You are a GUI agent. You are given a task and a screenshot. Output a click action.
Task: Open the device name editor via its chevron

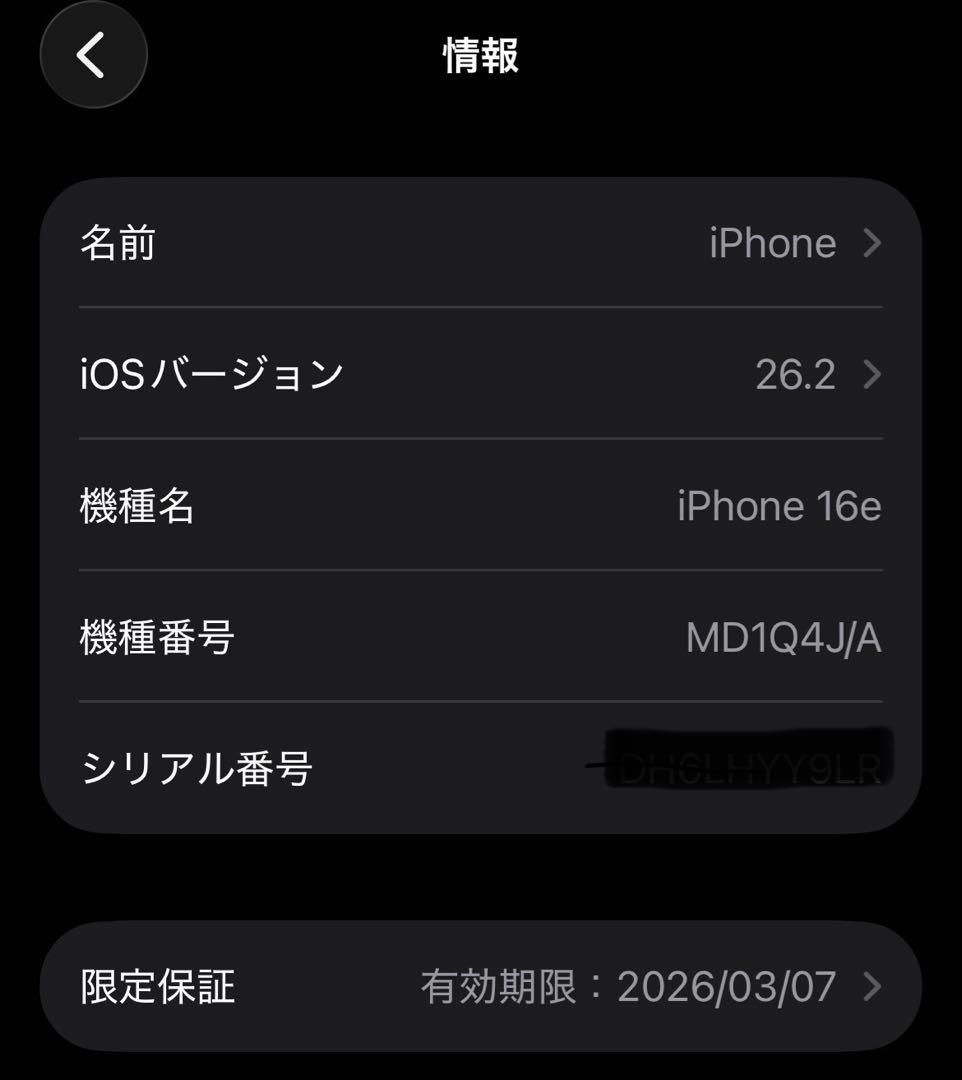[872, 243]
